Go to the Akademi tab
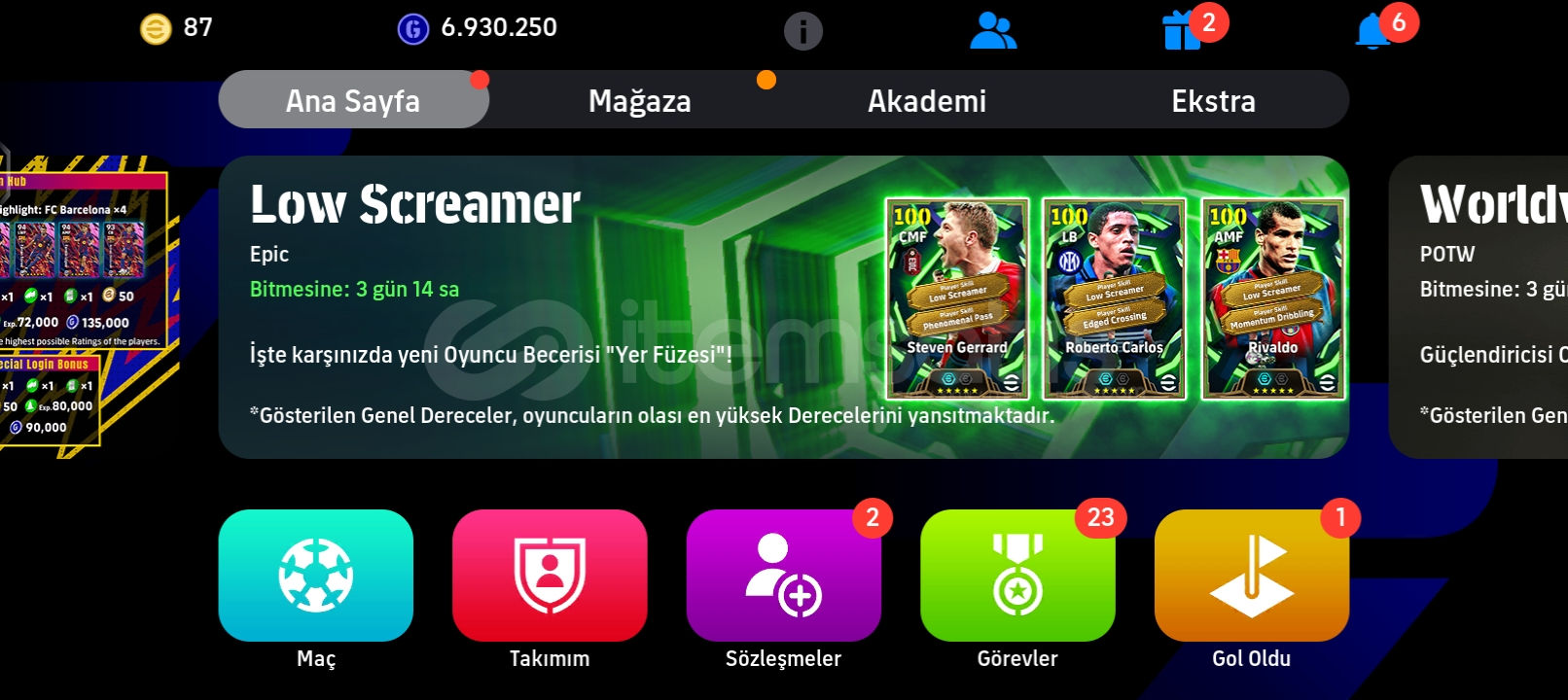 point(926,100)
